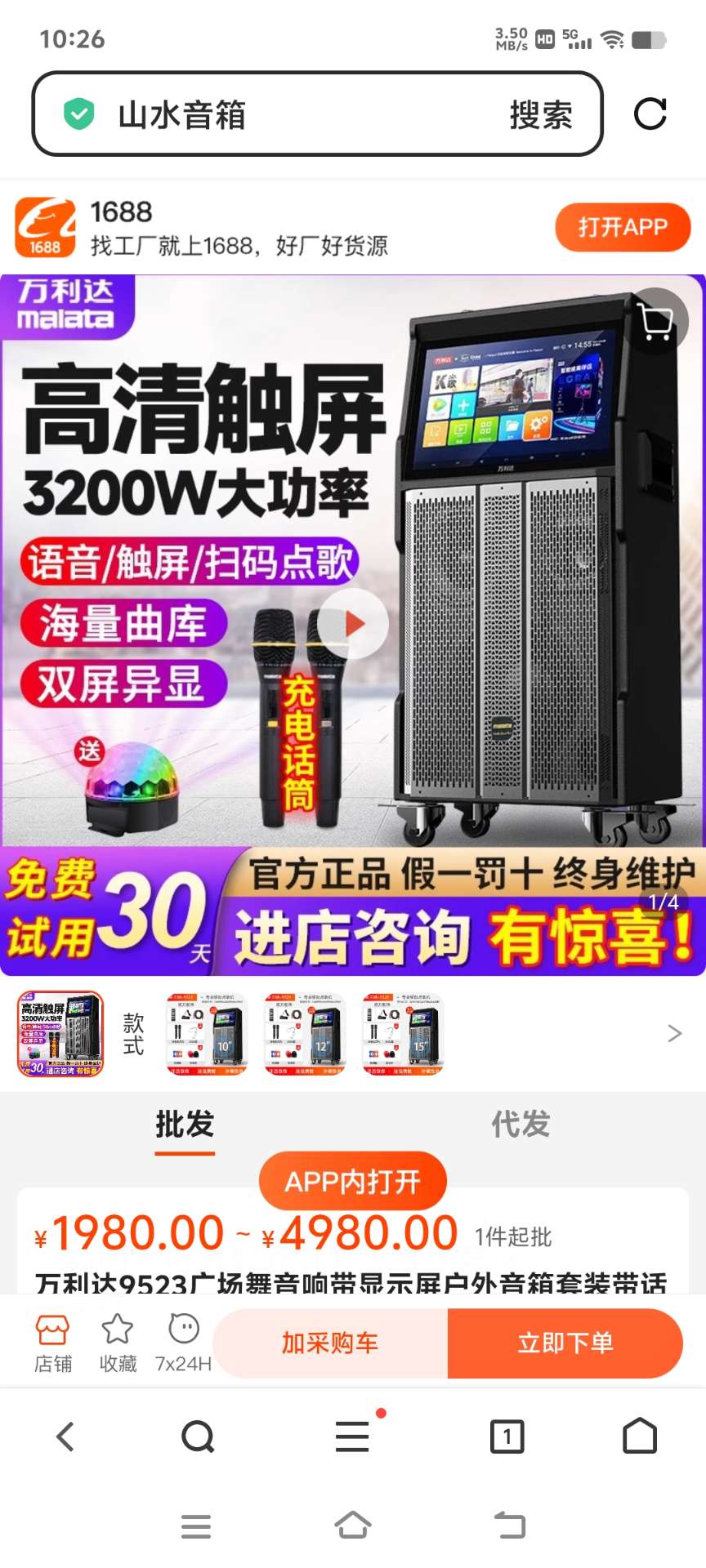Reload the page with the refresh icon
The image size is (706, 1568).
click(650, 114)
